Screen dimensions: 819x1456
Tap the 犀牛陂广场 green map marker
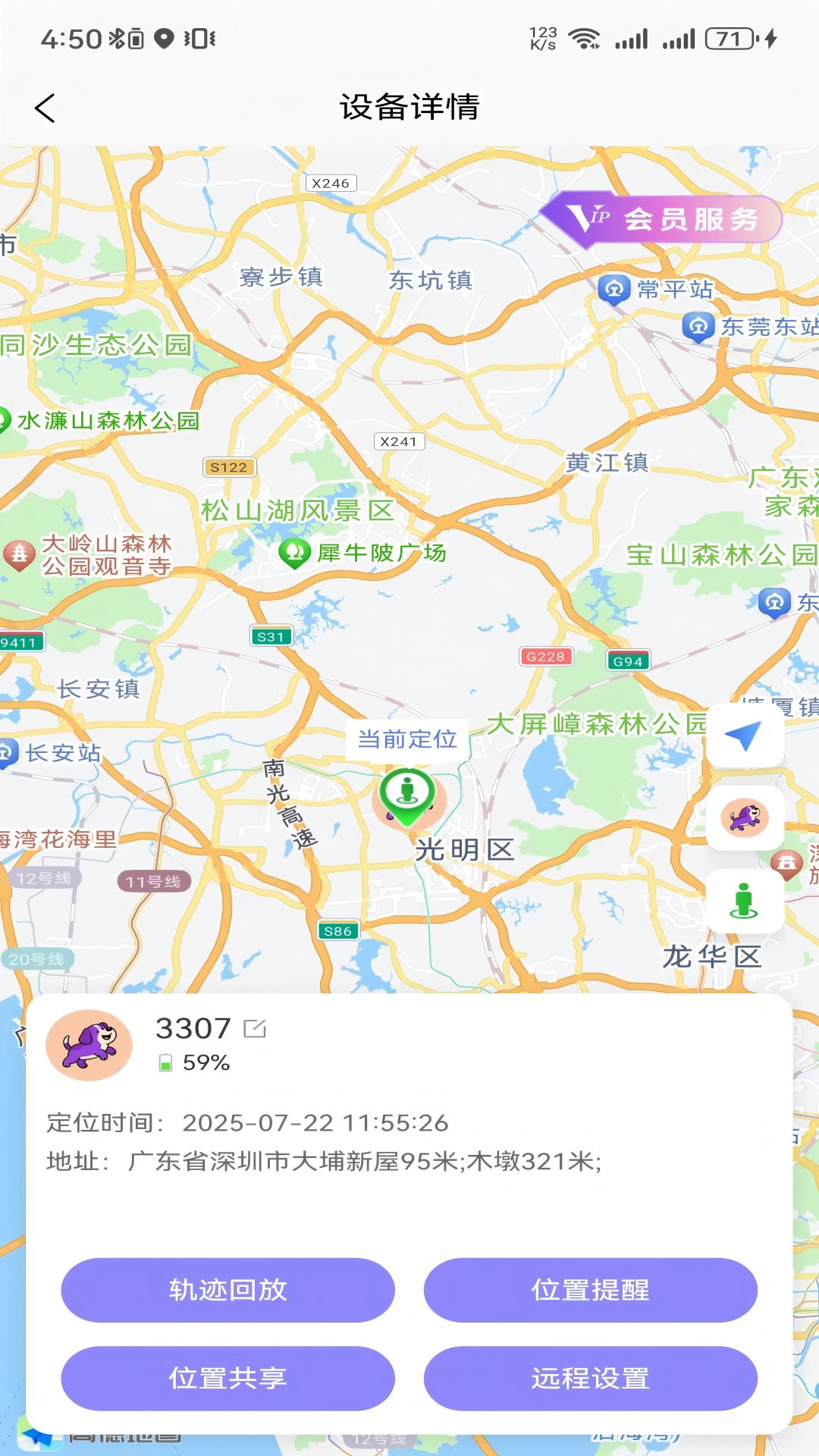(x=296, y=553)
